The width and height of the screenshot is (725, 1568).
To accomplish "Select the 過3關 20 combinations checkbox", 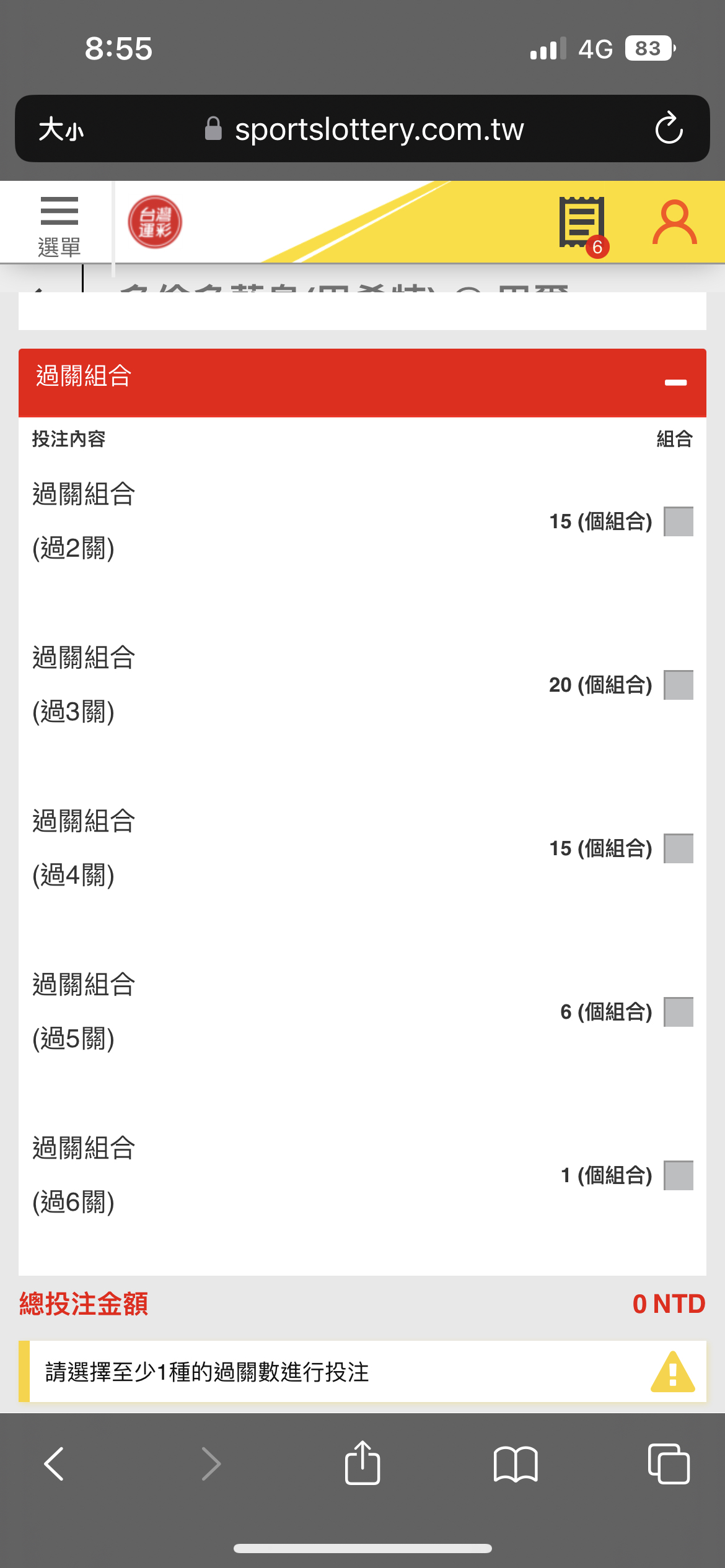I will 679,685.
